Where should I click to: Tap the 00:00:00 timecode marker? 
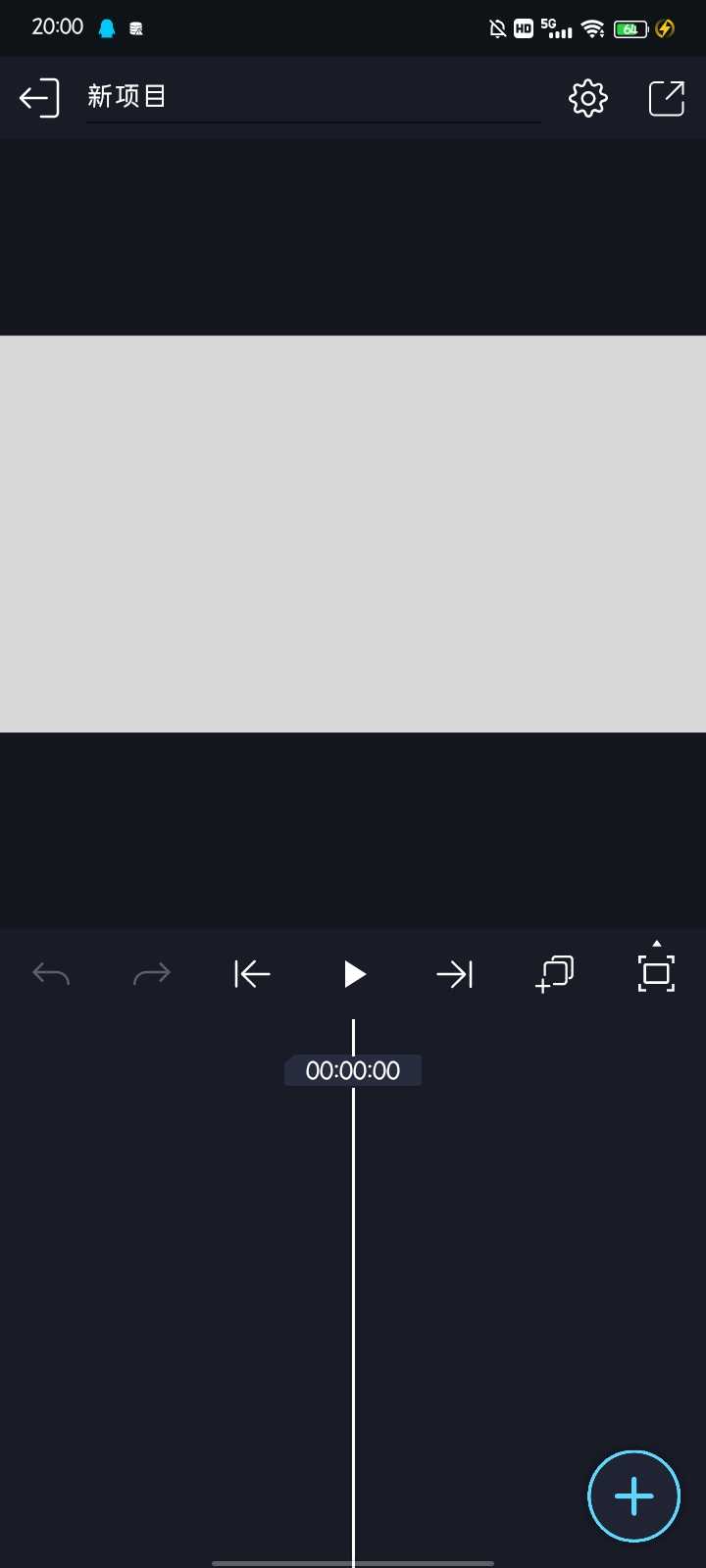click(x=353, y=1070)
